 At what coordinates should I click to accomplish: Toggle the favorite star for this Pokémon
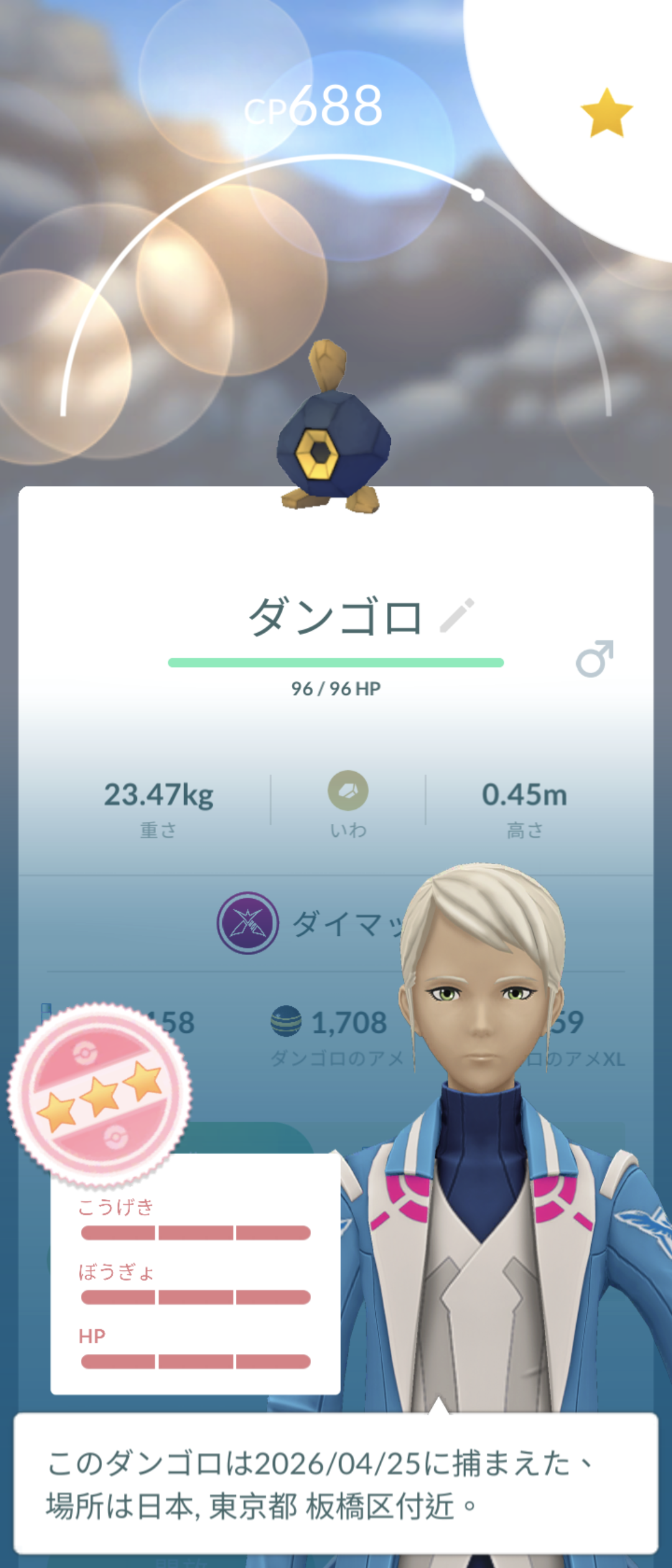(x=606, y=113)
